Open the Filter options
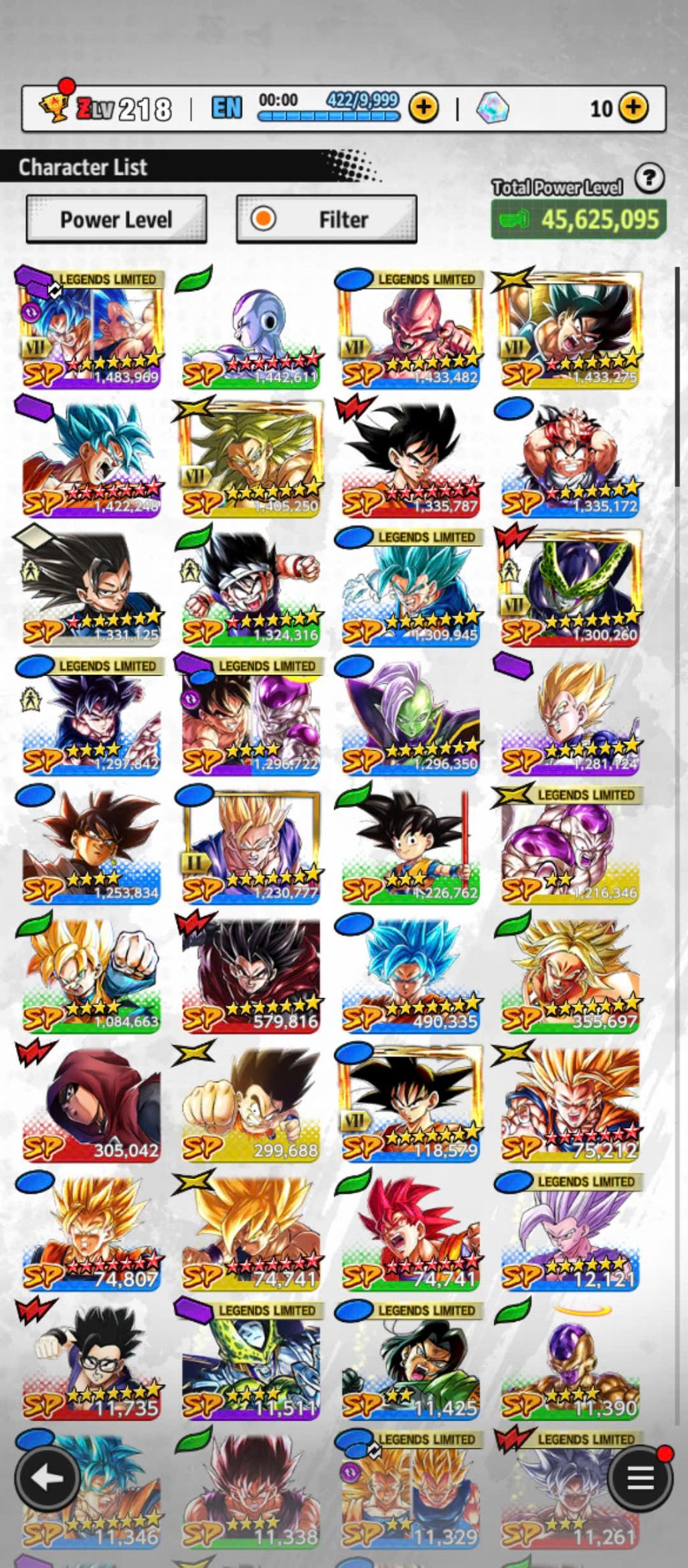 [327, 220]
